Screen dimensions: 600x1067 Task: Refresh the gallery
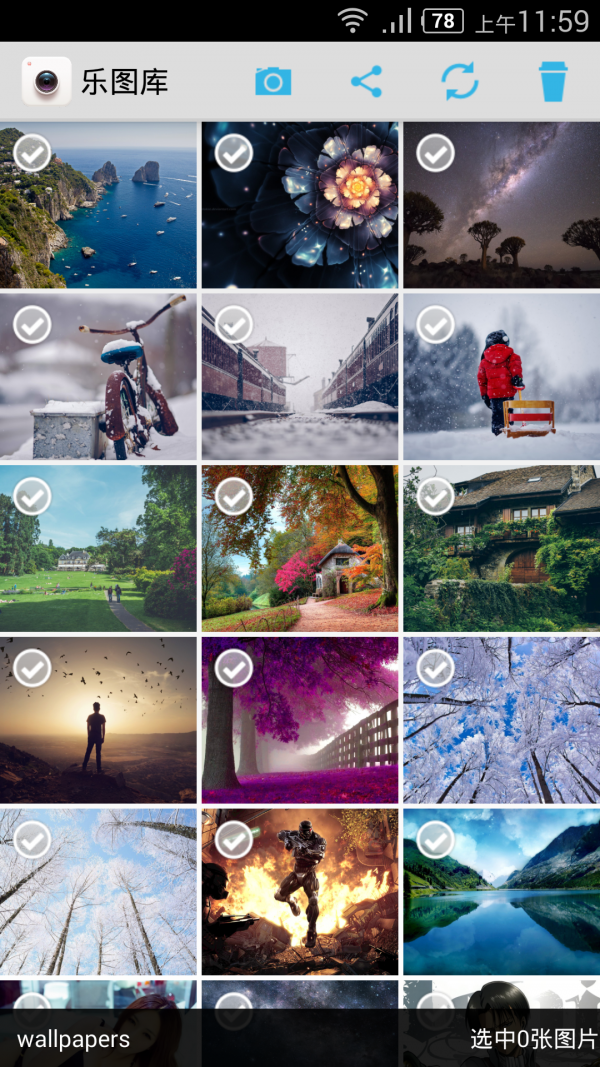coord(460,81)
